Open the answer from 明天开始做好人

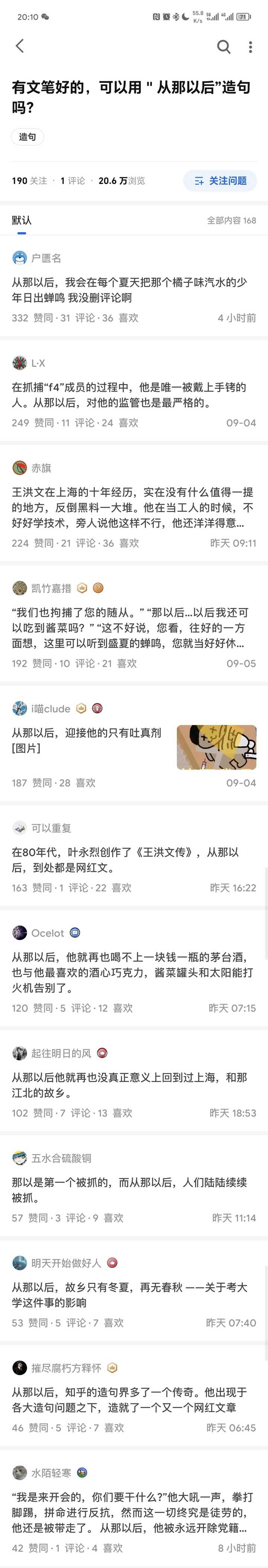click(x=129, y=1295)
